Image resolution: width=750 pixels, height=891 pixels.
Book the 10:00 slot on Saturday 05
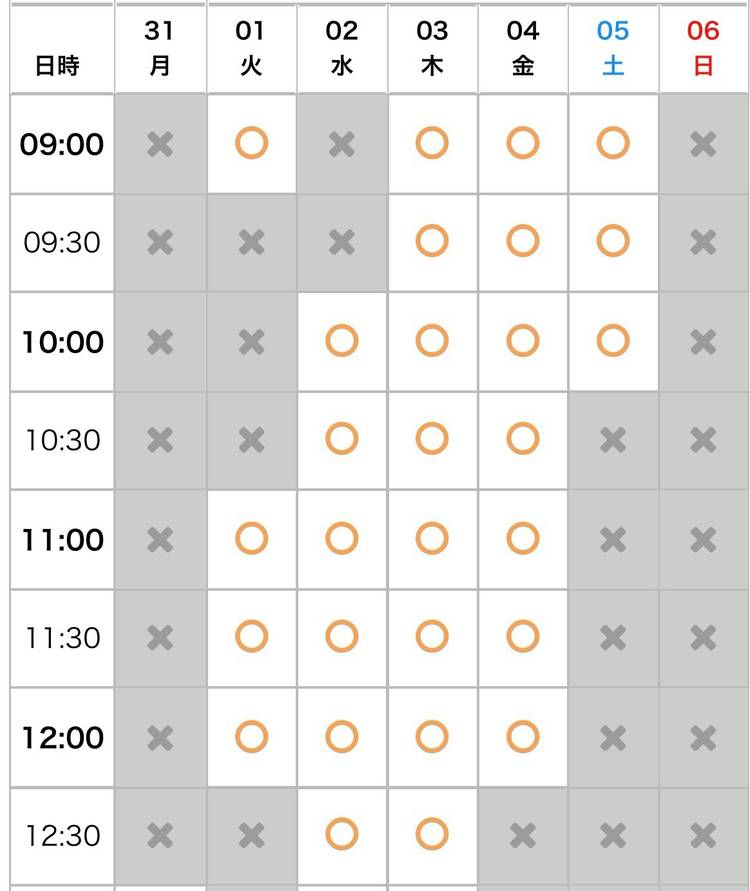(613, 341)
